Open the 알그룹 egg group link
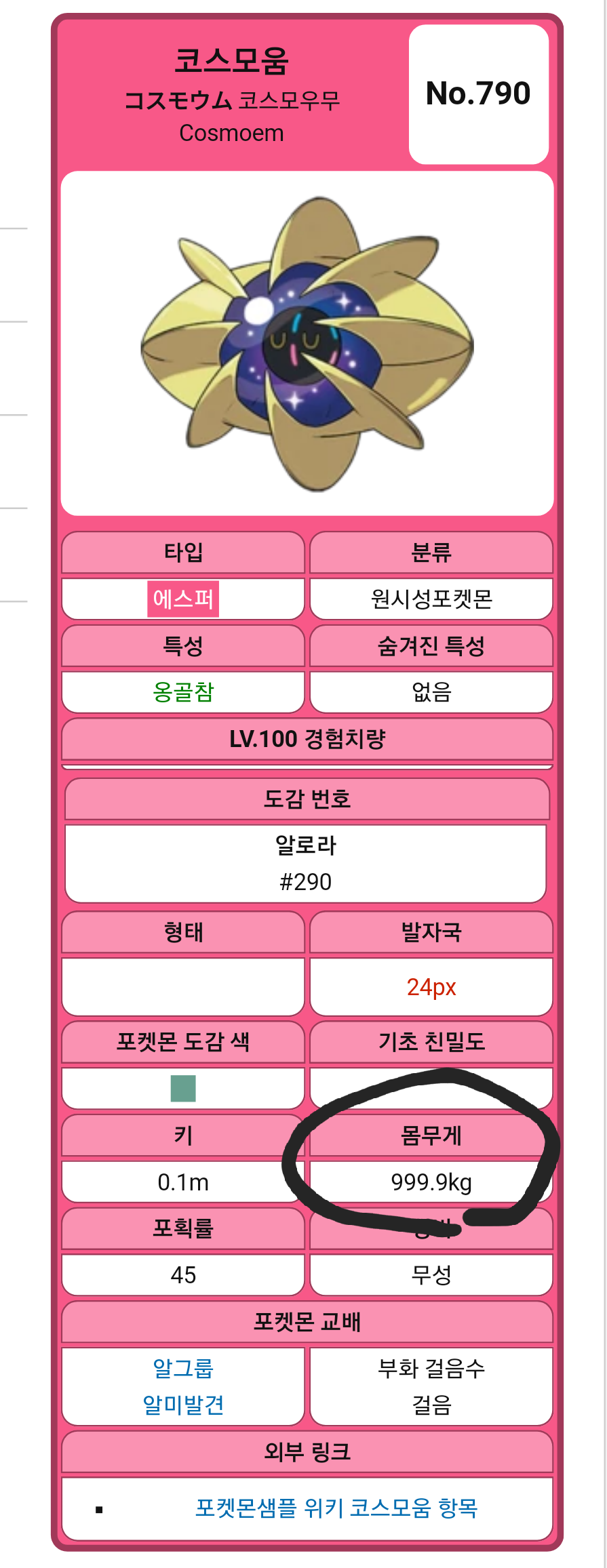This screenshot has height=1568, width=607. [x=183, y=1368]
